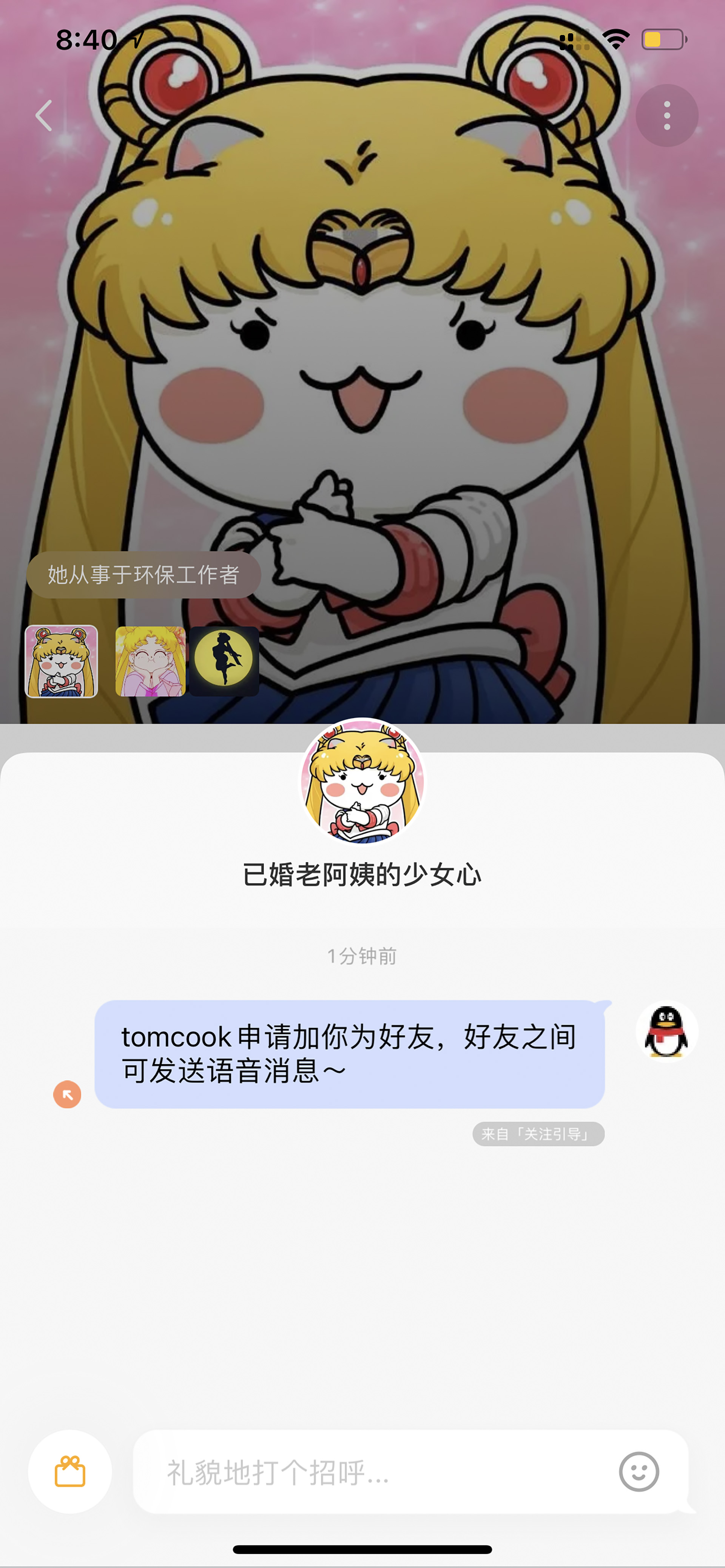725x1568 pixels.
Task: Open the penguin avatar next to the message
Action: [666, 1032]
